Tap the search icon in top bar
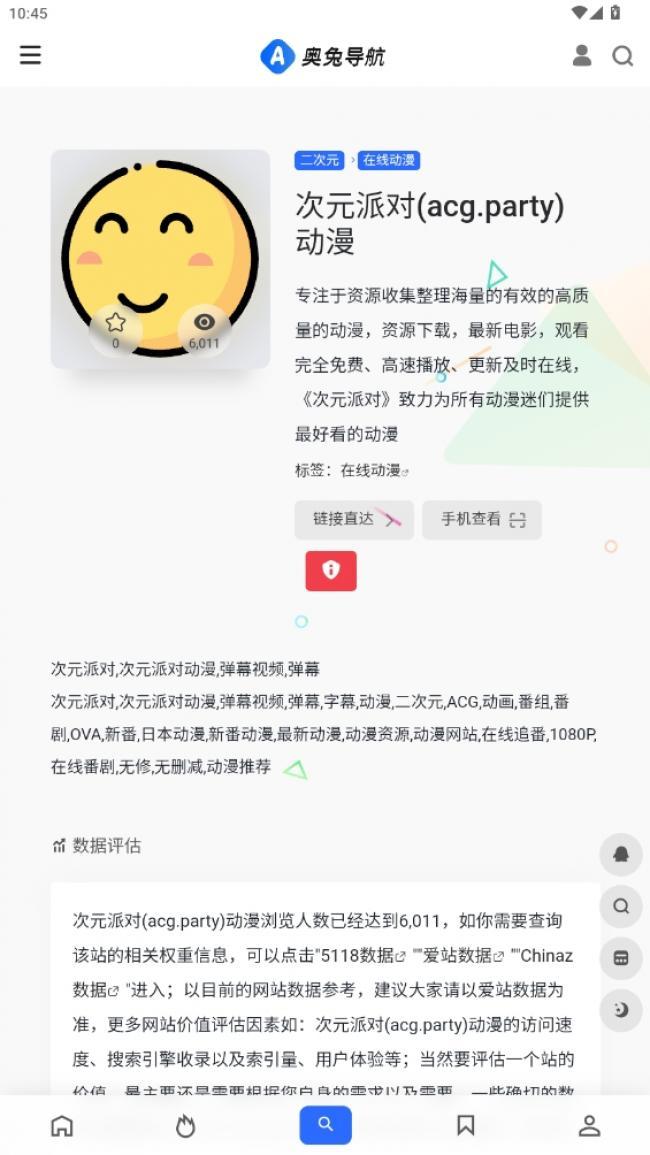The width and height of the screenshot is (650, 1155). pos(622,56)
